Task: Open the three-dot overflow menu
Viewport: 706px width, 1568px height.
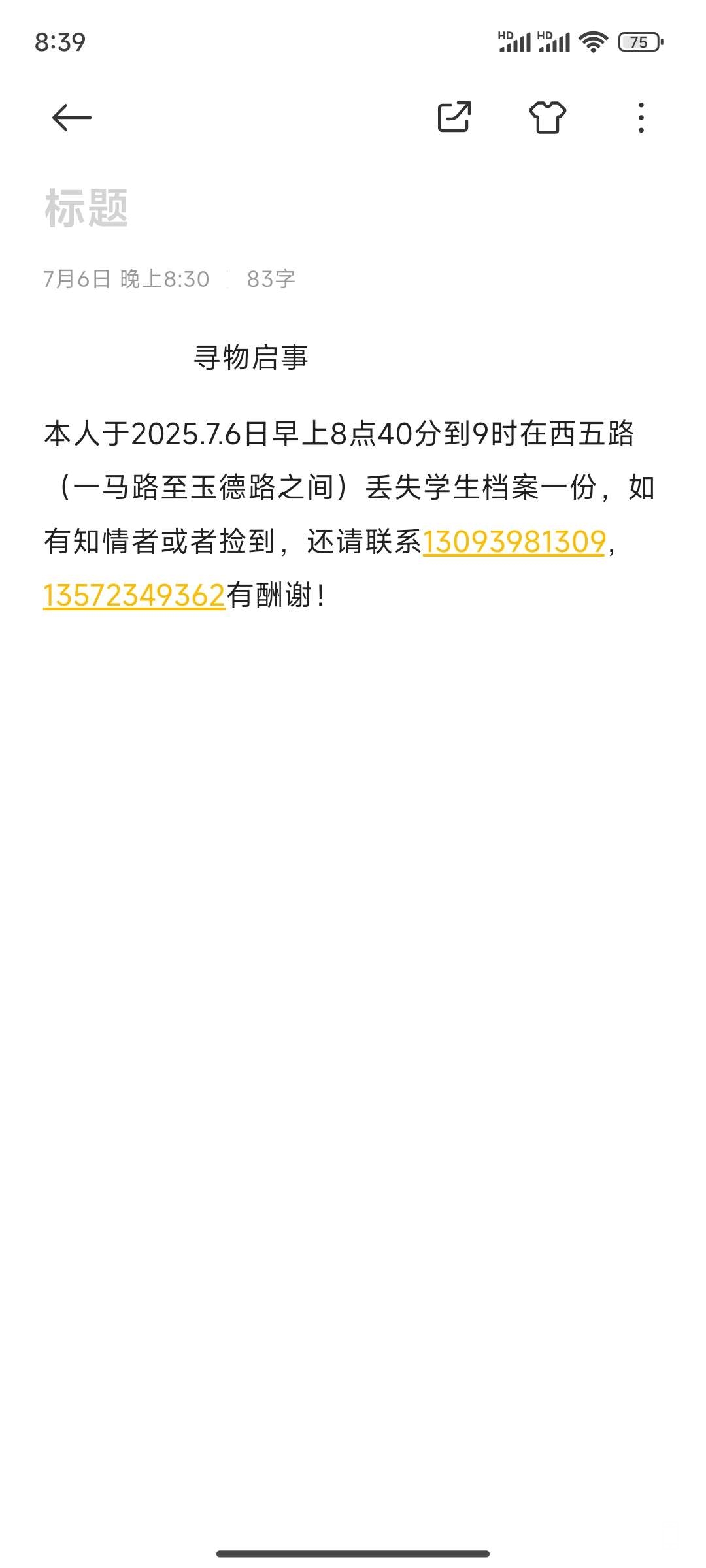Action: [641, 118]
